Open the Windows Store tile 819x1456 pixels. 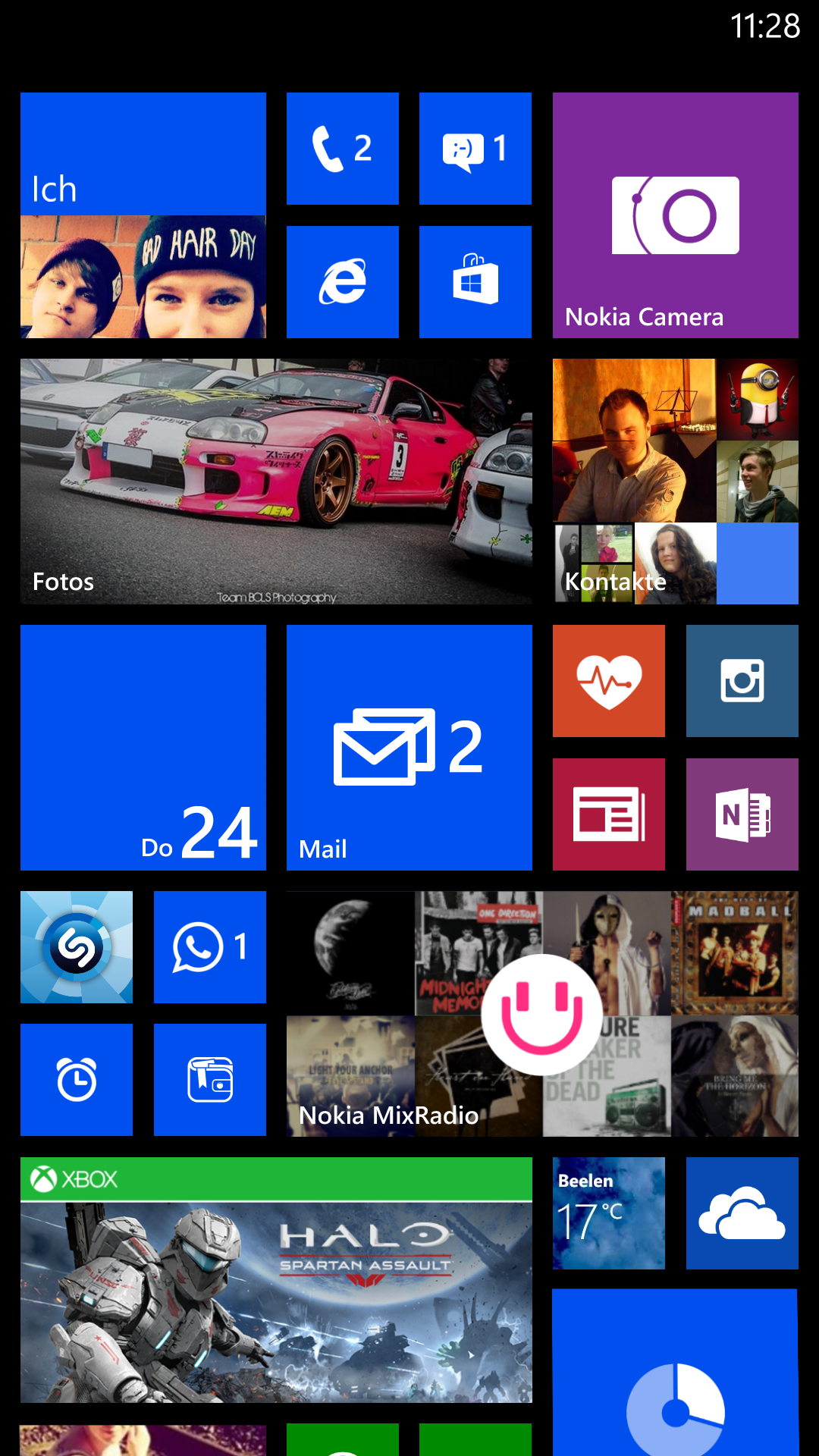coord(475,282)
